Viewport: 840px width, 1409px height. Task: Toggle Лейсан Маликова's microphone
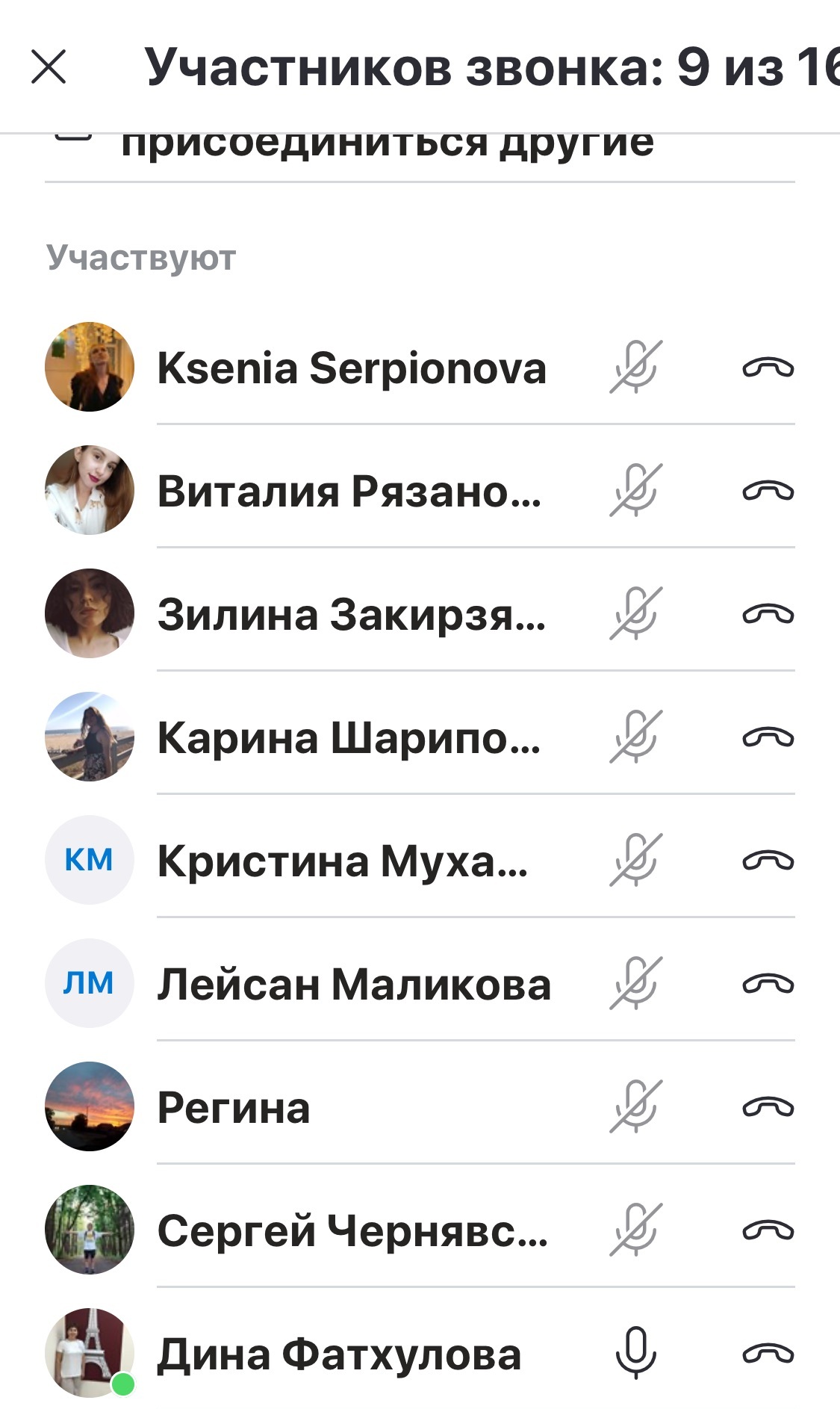[635, 983]
